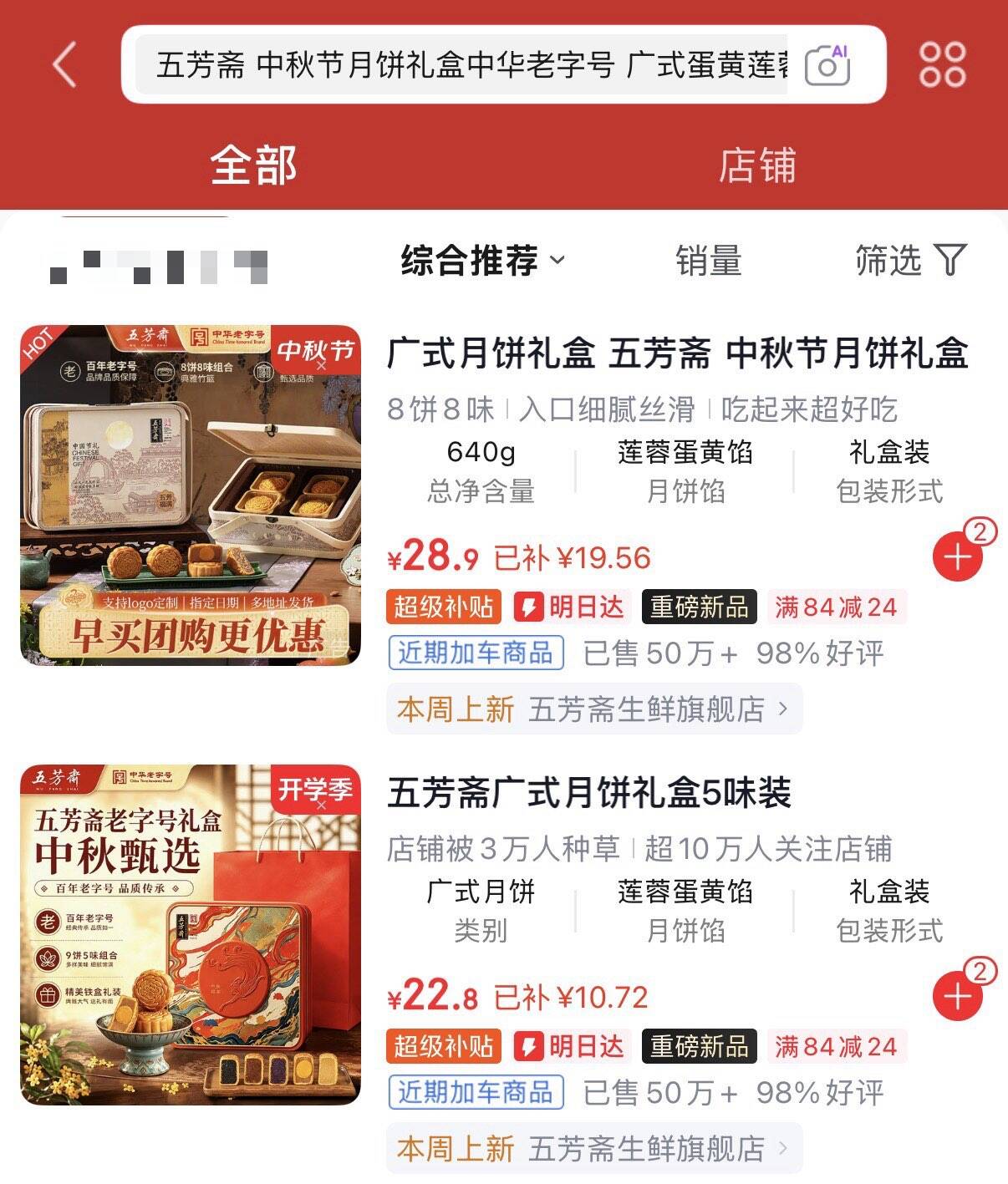The height and width of the screenshot is (1184, 1008).
Task: Open the store link under the ¥28.9 mooncake box
Action: coord(593,709)
